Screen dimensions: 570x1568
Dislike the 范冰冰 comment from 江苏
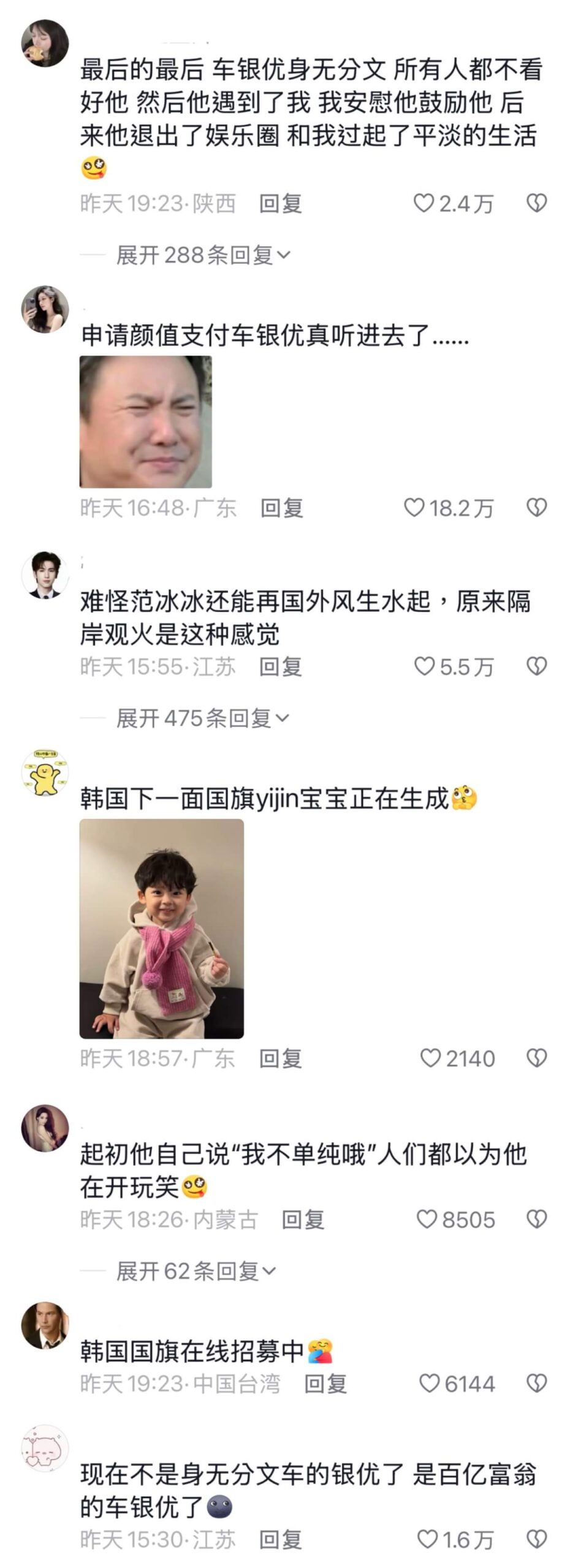coord(537,666)
